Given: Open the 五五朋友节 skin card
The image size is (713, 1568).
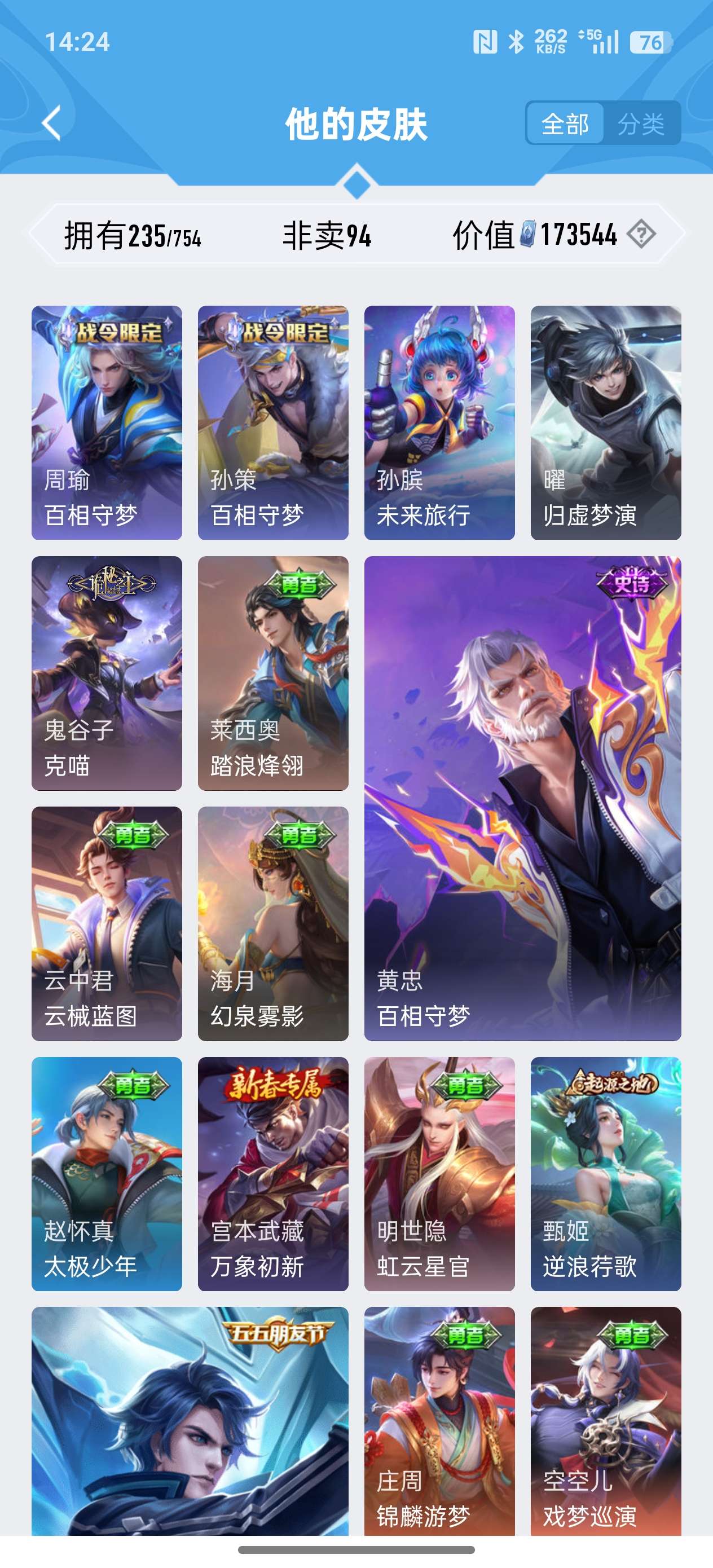Looking at the screenshot, I should point(190,1421).
